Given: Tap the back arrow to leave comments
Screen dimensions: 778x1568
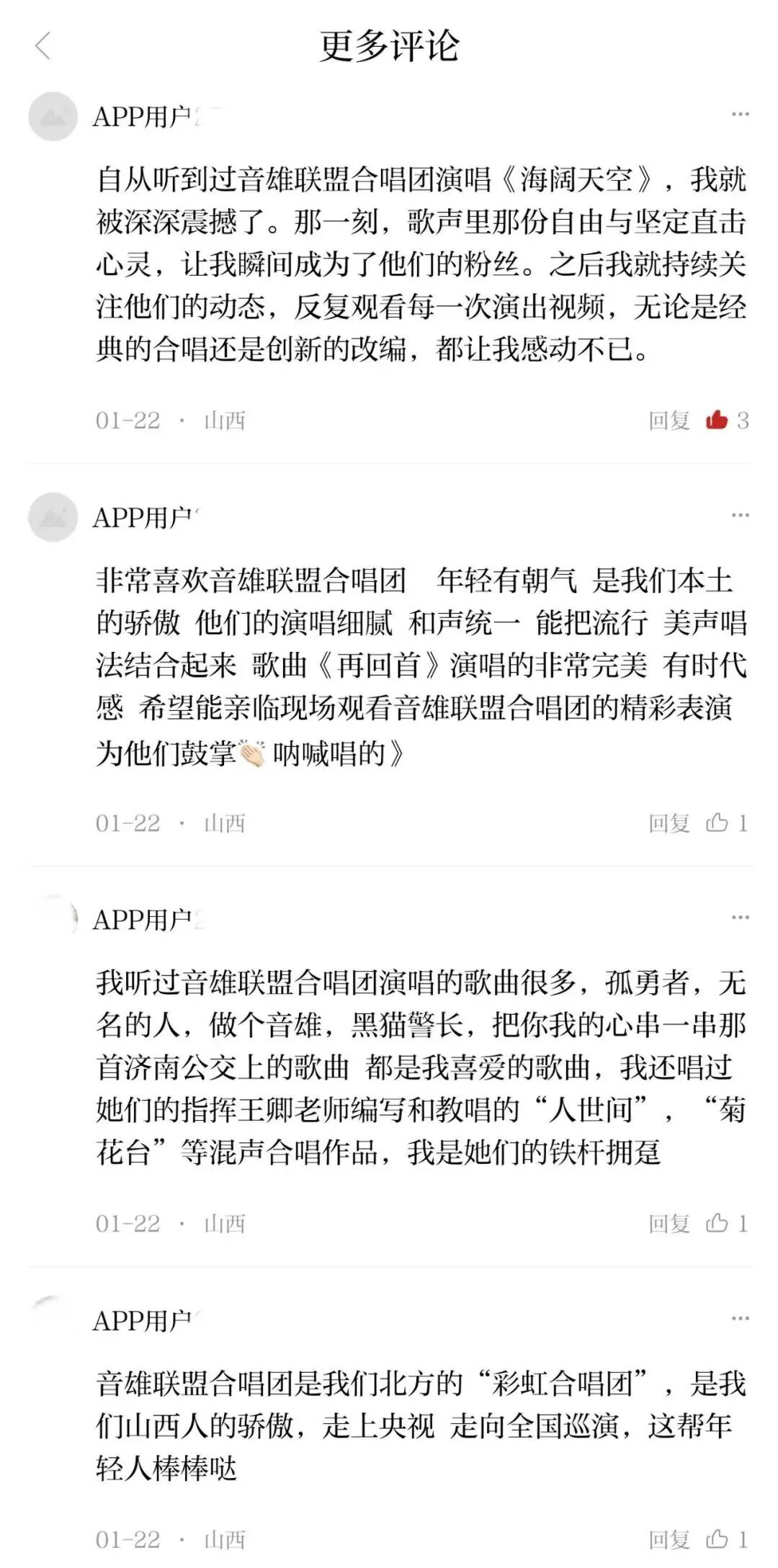Looking at the screenshot, I should (x=43, y=45).
